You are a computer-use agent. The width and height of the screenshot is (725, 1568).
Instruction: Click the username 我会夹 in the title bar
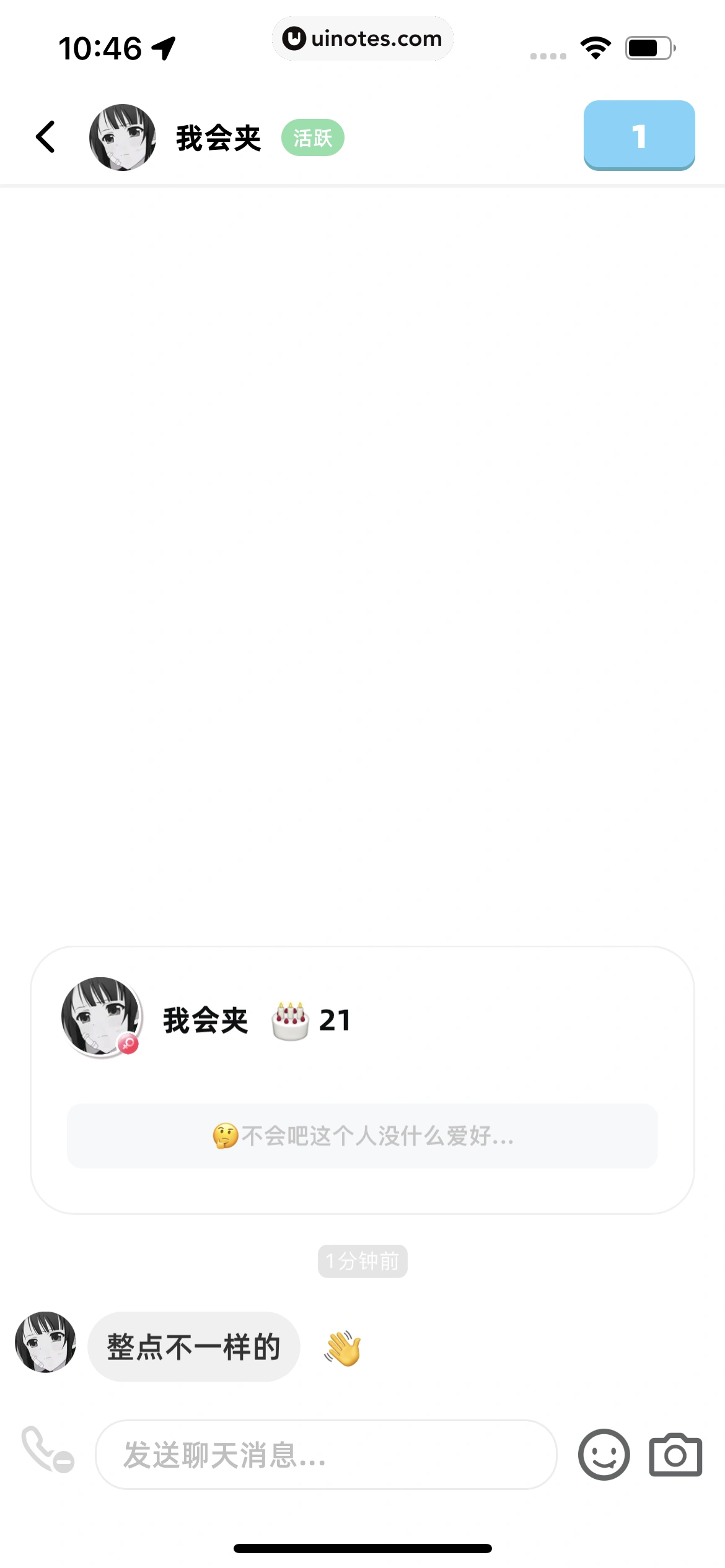pyautogui.click(x=217, y=136)
